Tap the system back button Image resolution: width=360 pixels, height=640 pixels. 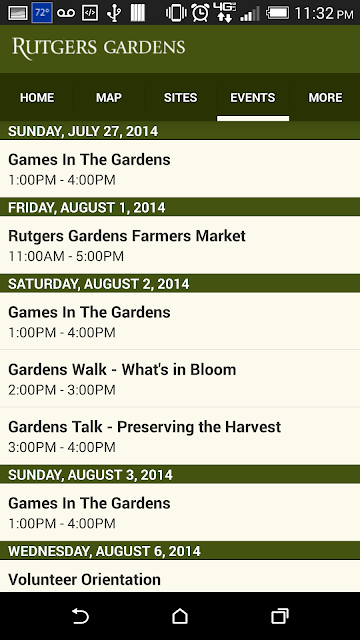point(80,616)
